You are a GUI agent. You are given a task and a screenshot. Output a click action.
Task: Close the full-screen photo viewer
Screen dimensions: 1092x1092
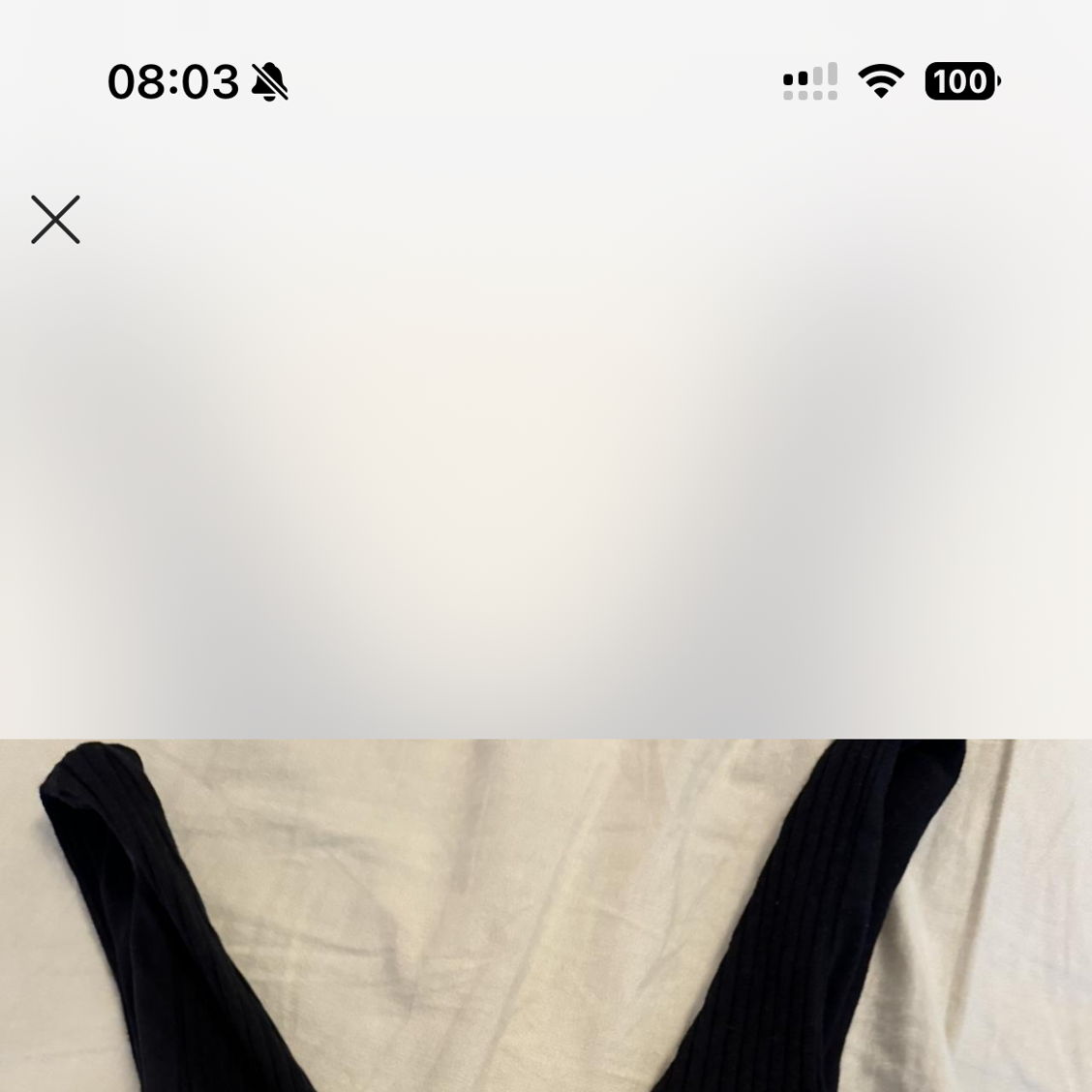55,220
